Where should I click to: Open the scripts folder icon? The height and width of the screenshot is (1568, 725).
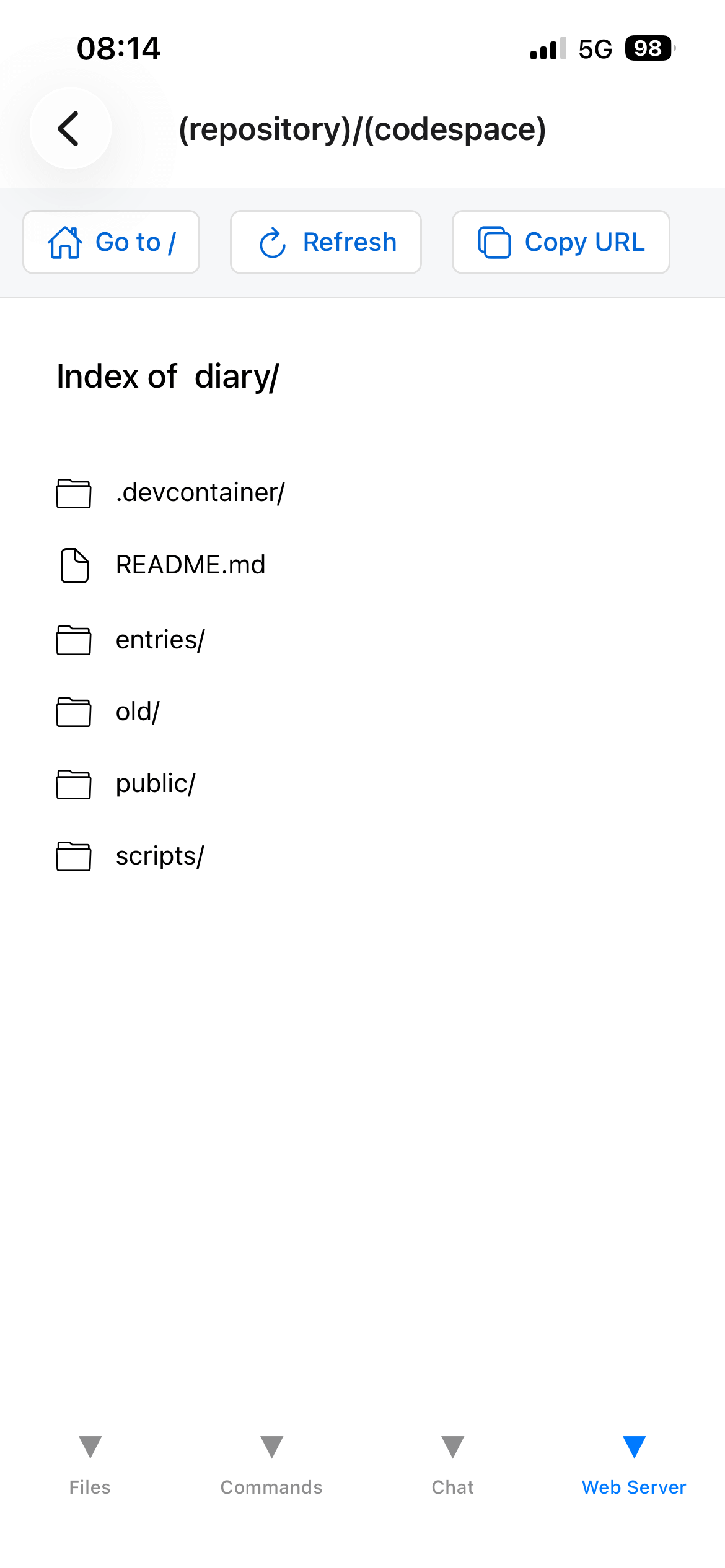click(73, 855)
